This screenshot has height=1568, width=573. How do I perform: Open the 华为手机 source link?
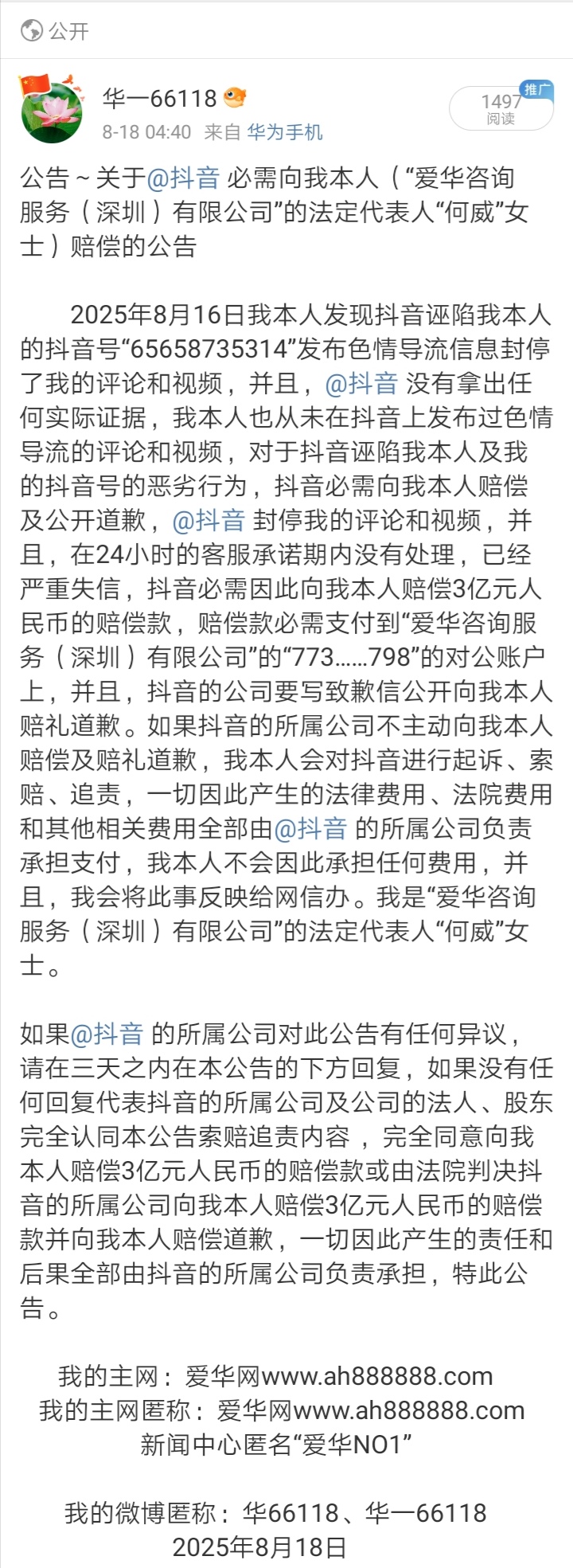tap(284, 132)
